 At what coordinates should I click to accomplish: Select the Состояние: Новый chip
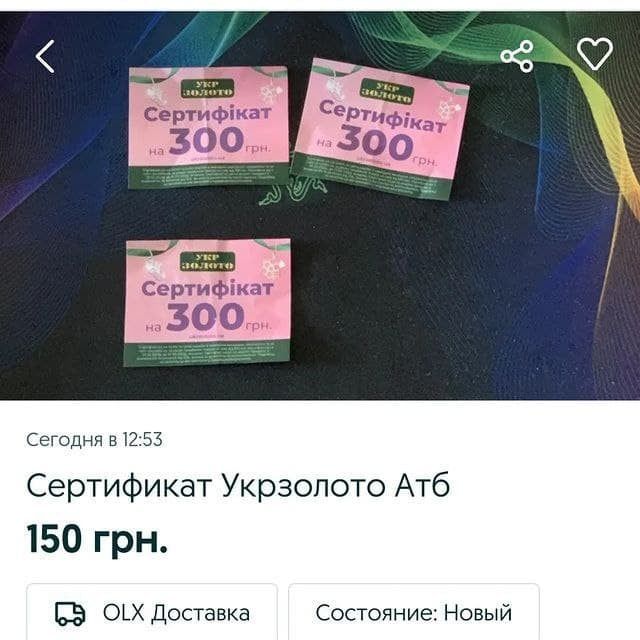pos(413,612)
